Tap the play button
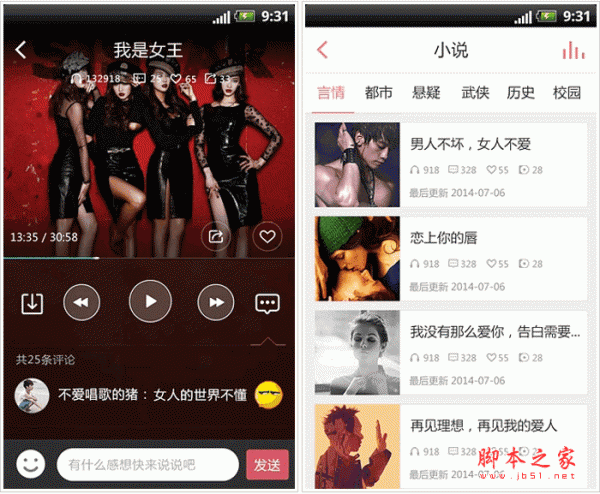The width and height of the screenshot is (600, 494). [150, 301]
